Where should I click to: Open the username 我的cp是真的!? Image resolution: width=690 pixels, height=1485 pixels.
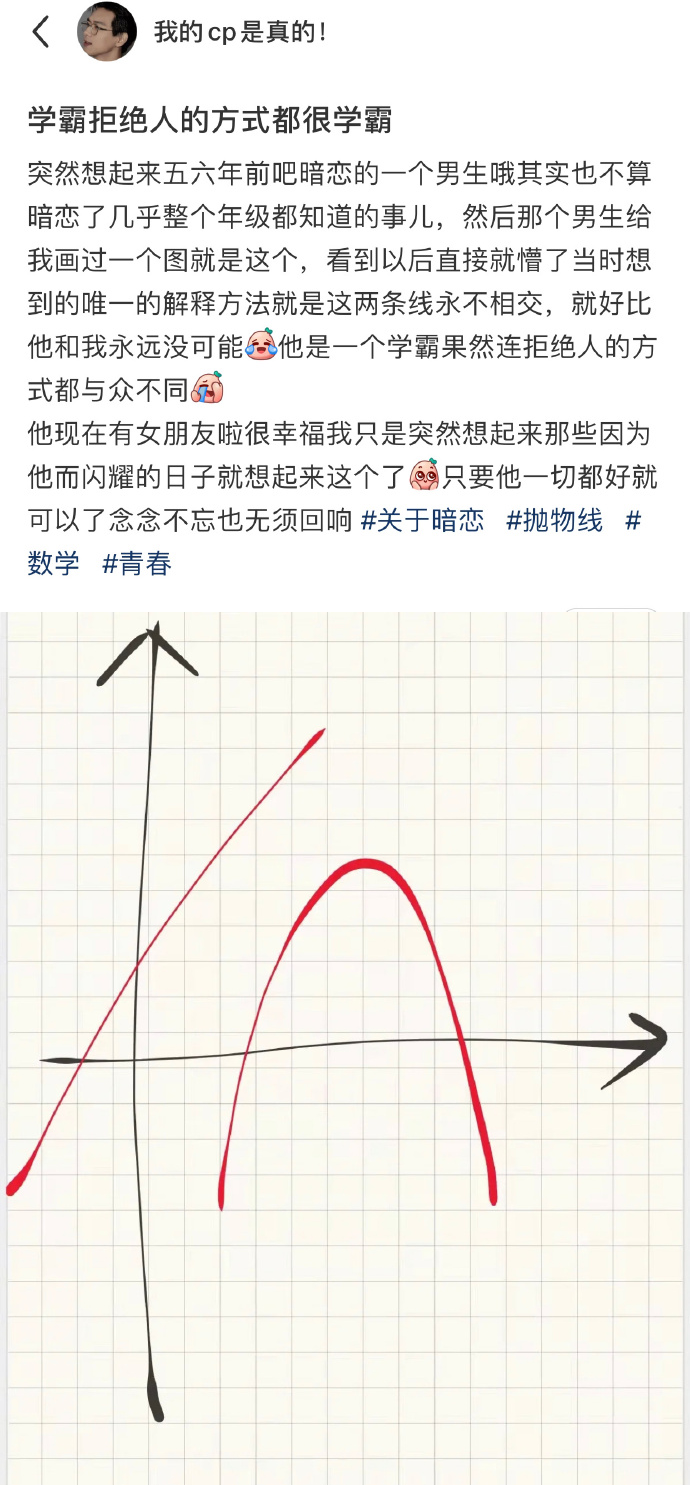click(240, 32)
